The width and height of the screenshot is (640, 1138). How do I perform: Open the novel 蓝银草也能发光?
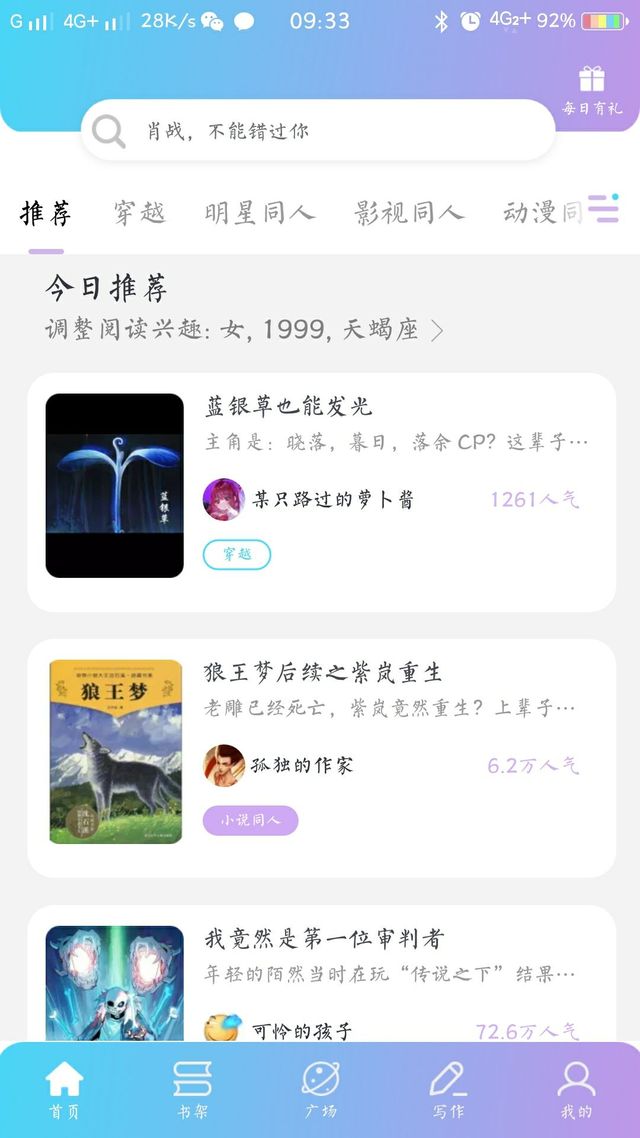tap(289, 406)
